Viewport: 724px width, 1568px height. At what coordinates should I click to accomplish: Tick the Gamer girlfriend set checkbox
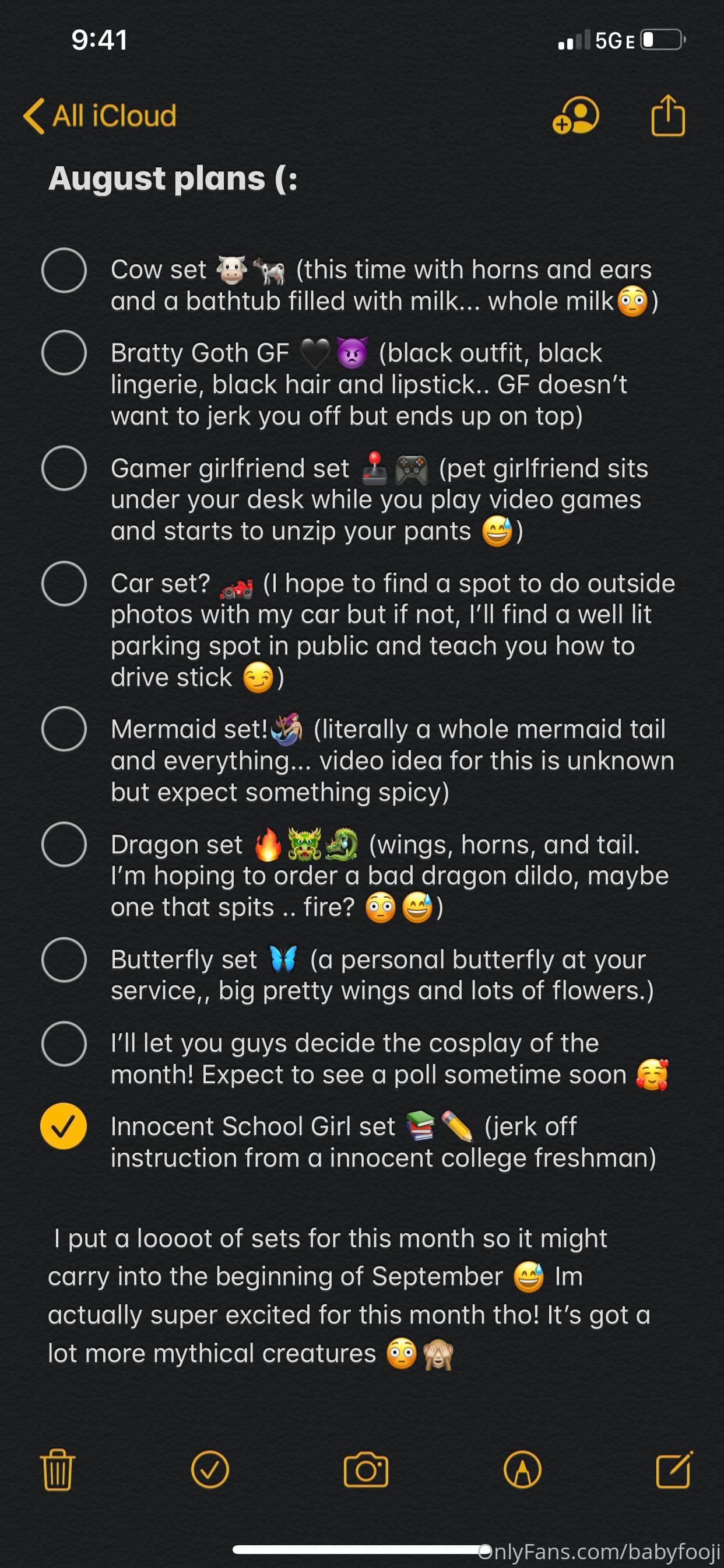click(64, 468)
